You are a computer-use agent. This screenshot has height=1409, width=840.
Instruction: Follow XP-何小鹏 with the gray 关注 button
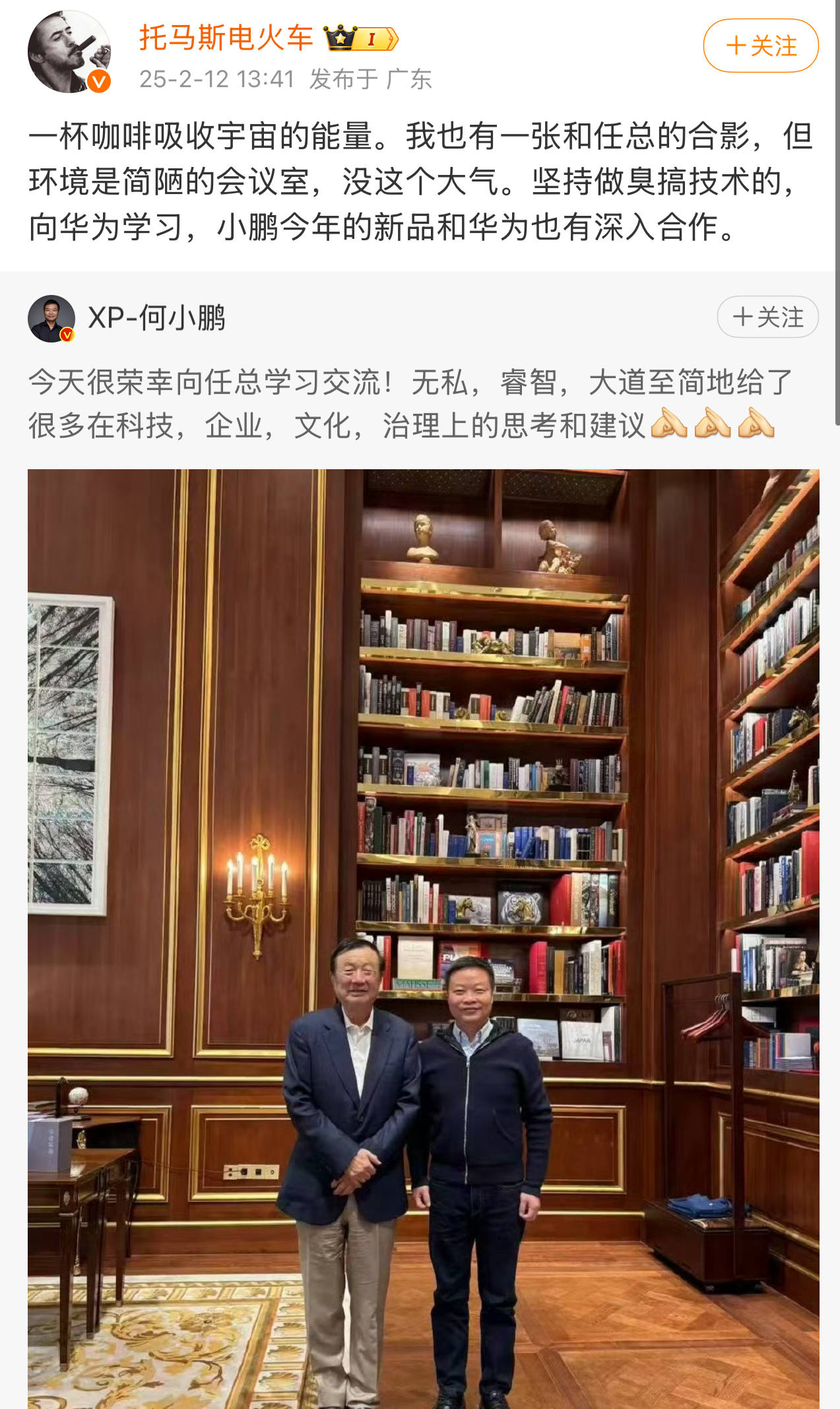click(x=767, y=317)
